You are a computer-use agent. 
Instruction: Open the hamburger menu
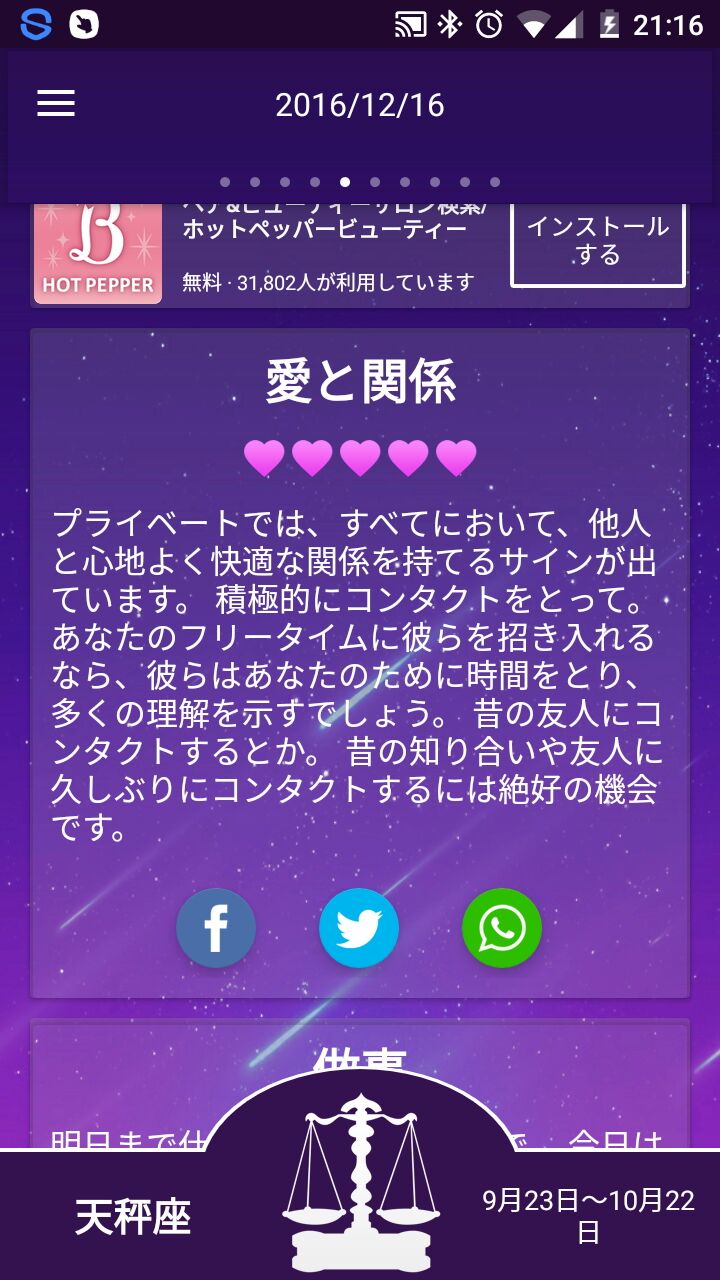[56, 104]
